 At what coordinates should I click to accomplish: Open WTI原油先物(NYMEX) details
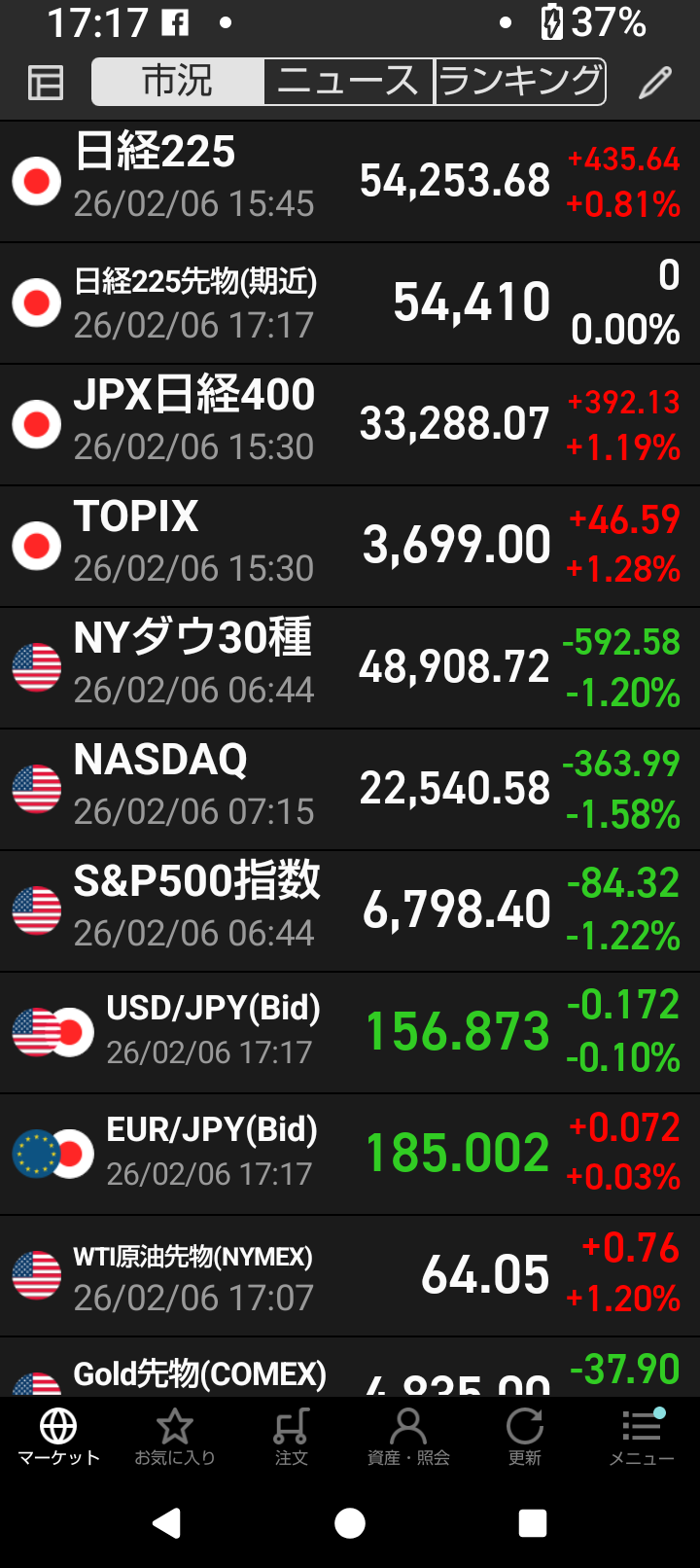(350, 1275)
